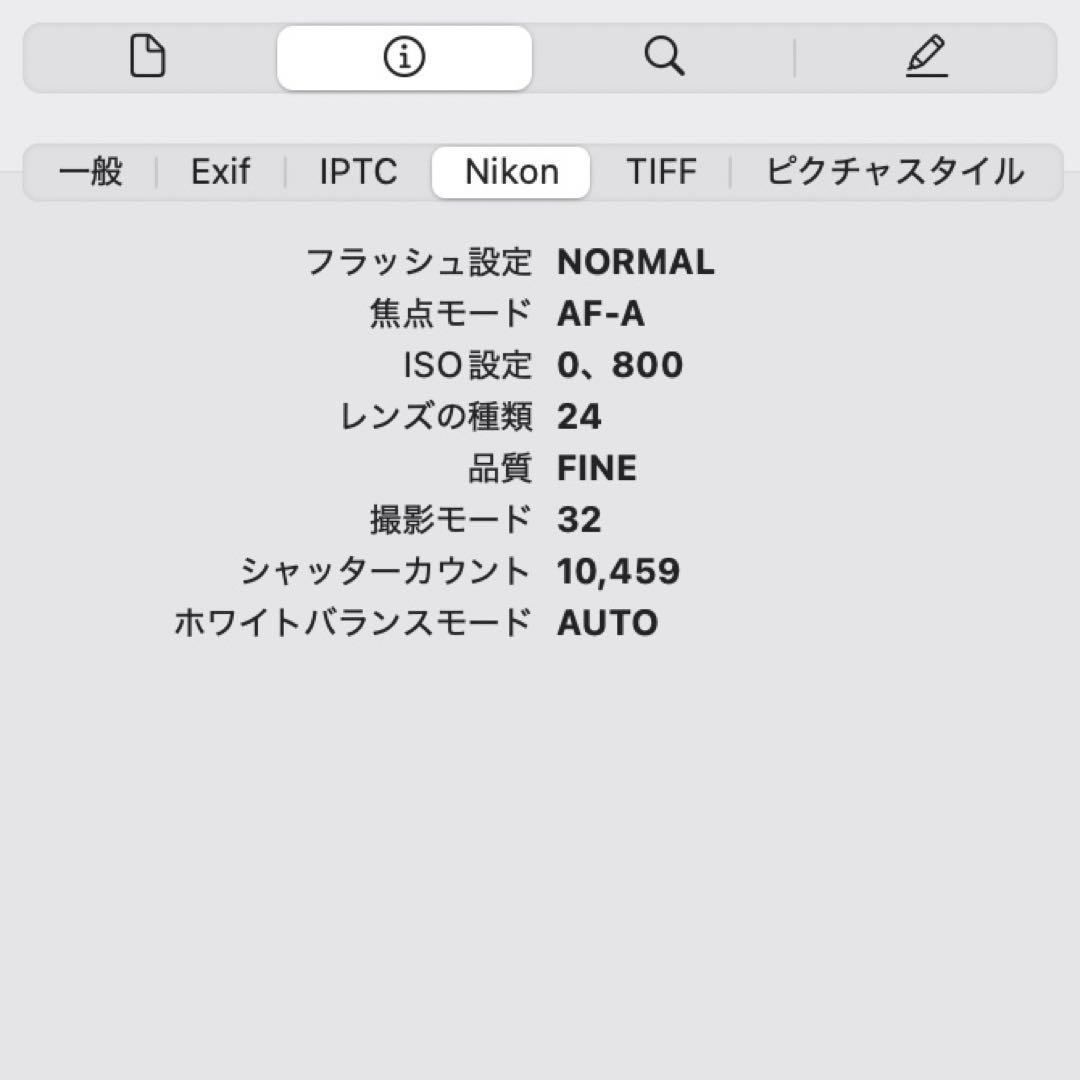The height and width of the screenshot is (1080, 1080).
Task: Open the keywords magnifier segment
Action: 664,57
